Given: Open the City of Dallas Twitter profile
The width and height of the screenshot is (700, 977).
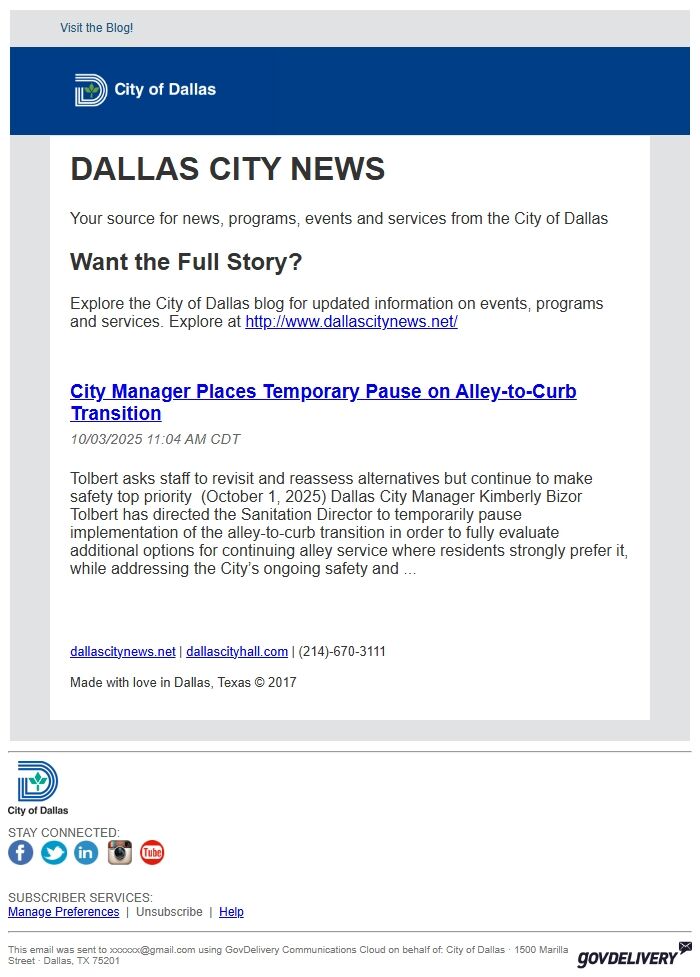Looking at the screenshot, I should pyautogui.click(x=54, y=853).
